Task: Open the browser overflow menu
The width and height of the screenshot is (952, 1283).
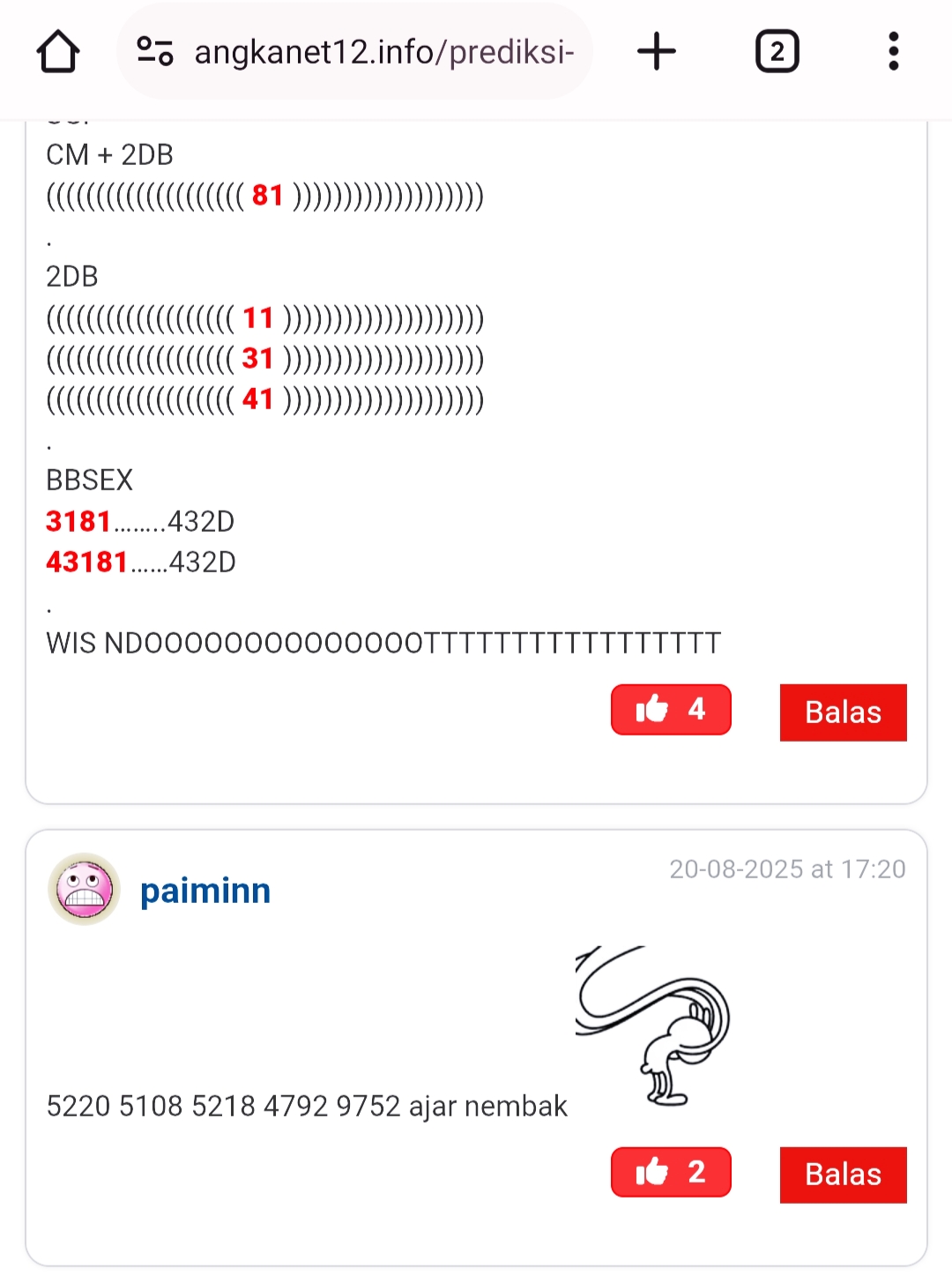Action: coord(893,52)
